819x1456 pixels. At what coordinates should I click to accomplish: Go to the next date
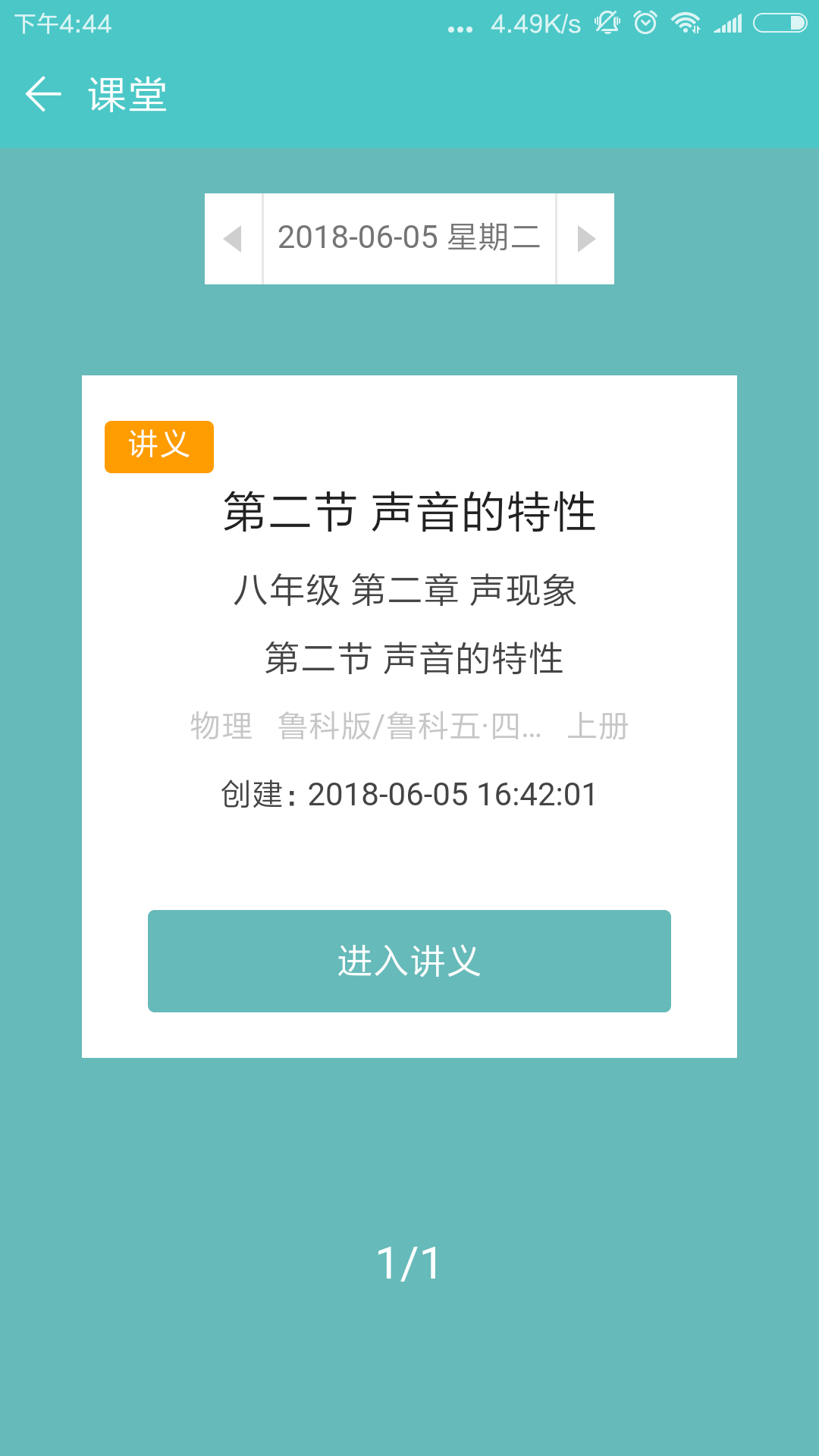(585, 239)
